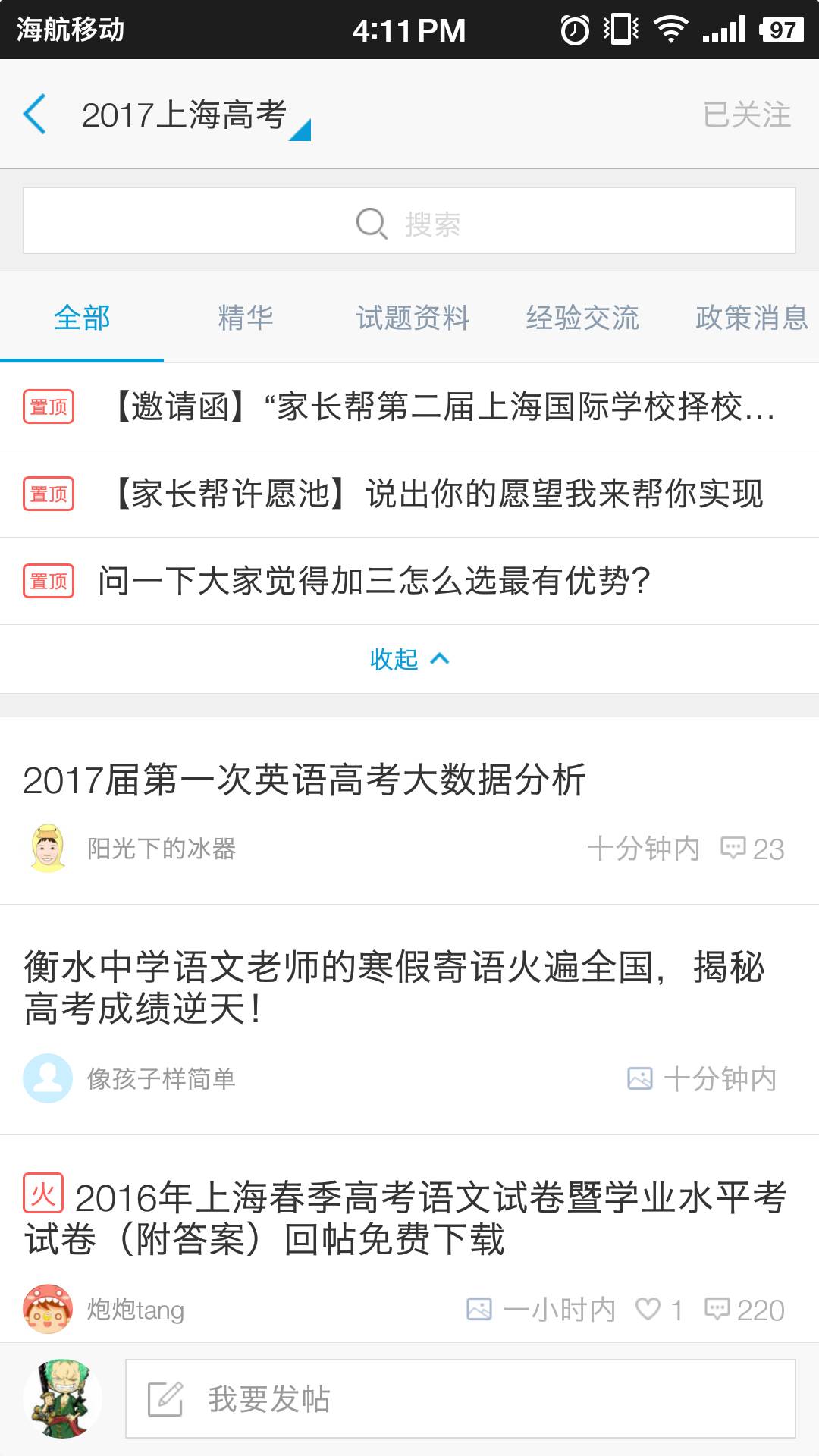Screen dimensions: 819x1456
Task: Open pinned post 【邀请函】家长帮第二届上海国际学校择校
Action: point(444,407)
